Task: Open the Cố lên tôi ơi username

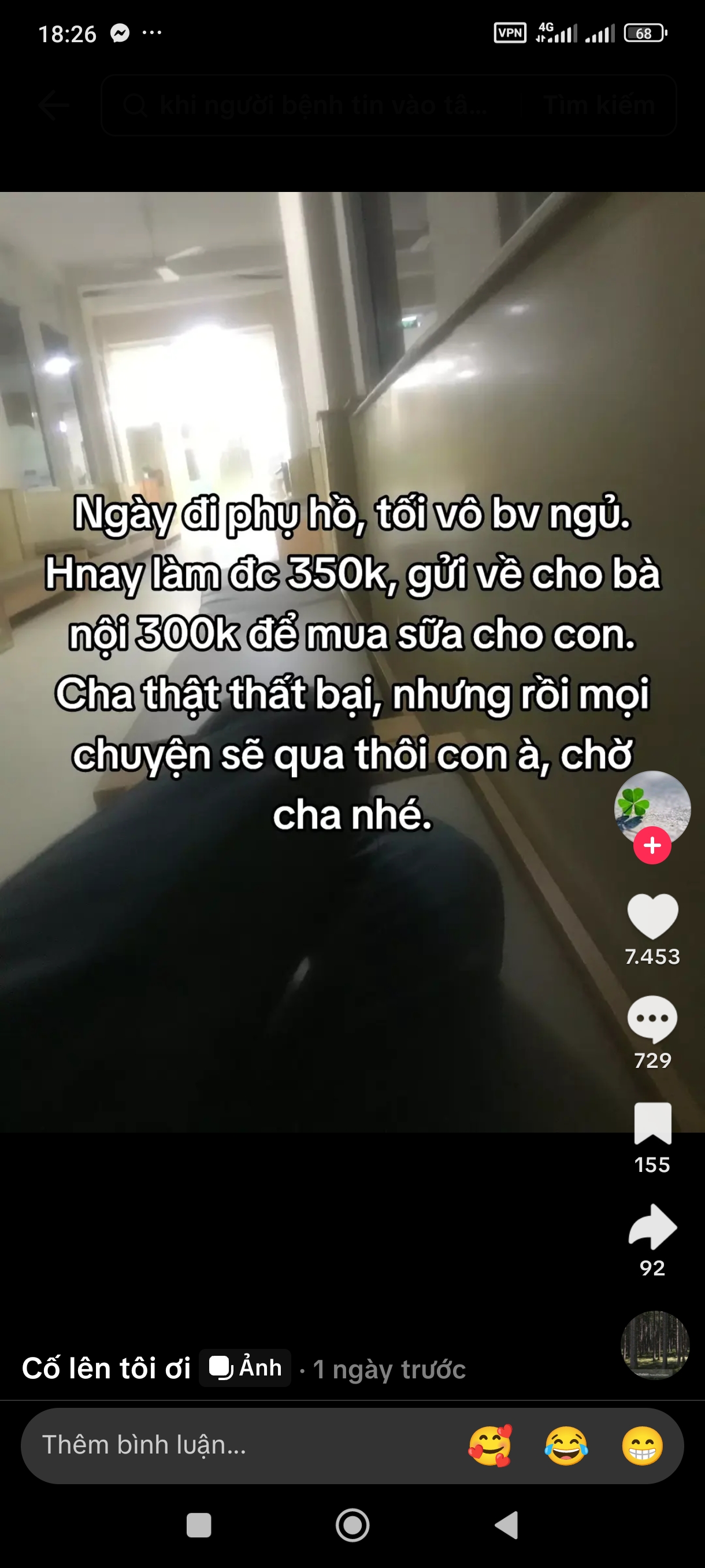Action: click(106, 1369)
